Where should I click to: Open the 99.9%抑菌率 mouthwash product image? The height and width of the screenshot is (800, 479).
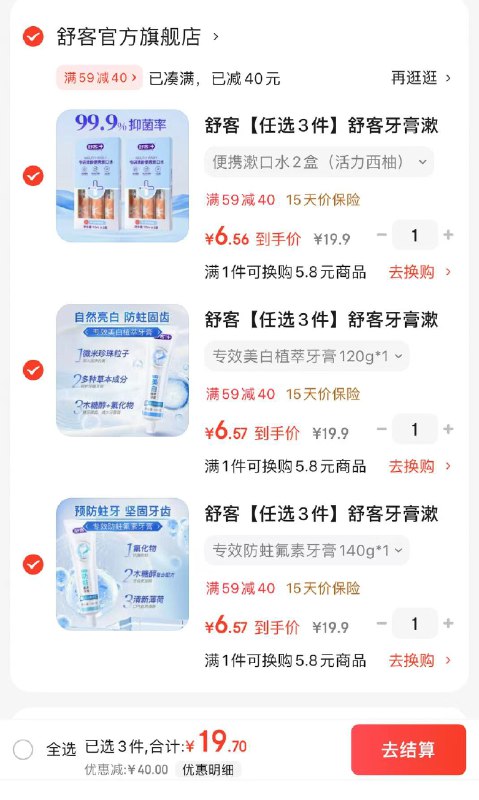click(122, 176)
